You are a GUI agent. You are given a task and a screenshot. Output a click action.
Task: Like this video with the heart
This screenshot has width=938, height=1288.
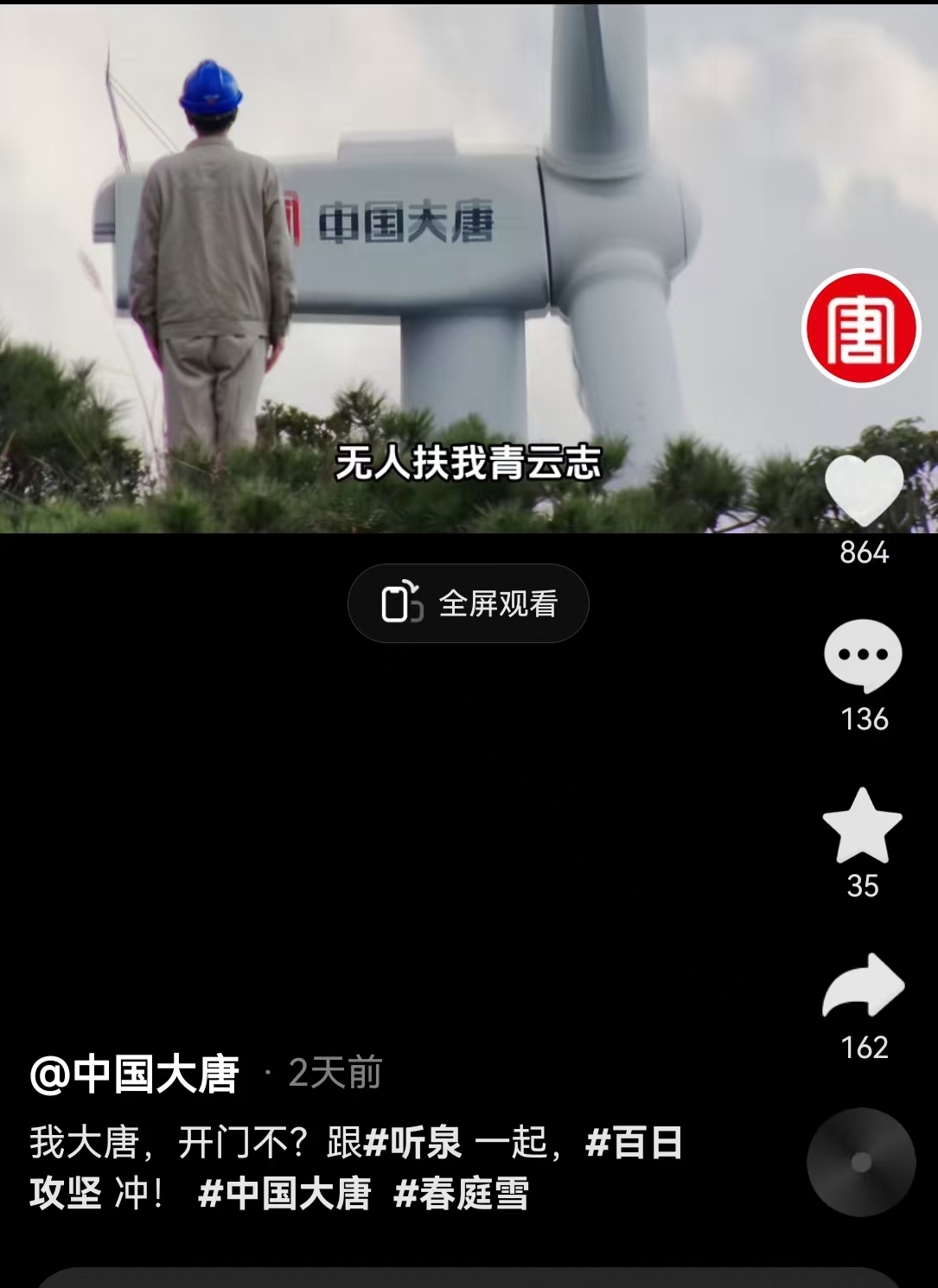coord(864,489)
